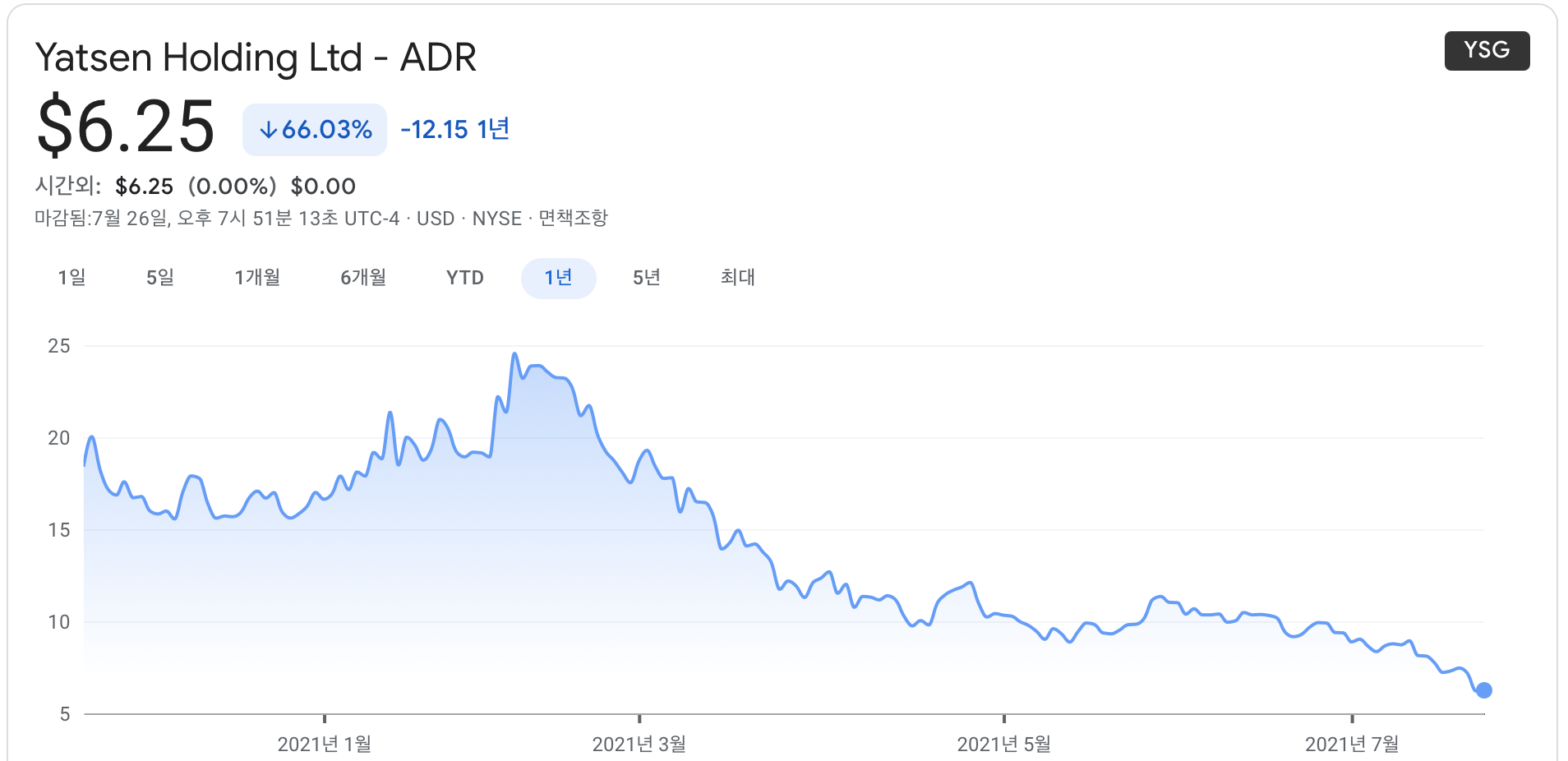Screen dimensions: 1568x761
Task: Select the 5일 chart range
Action: point(159,278)
